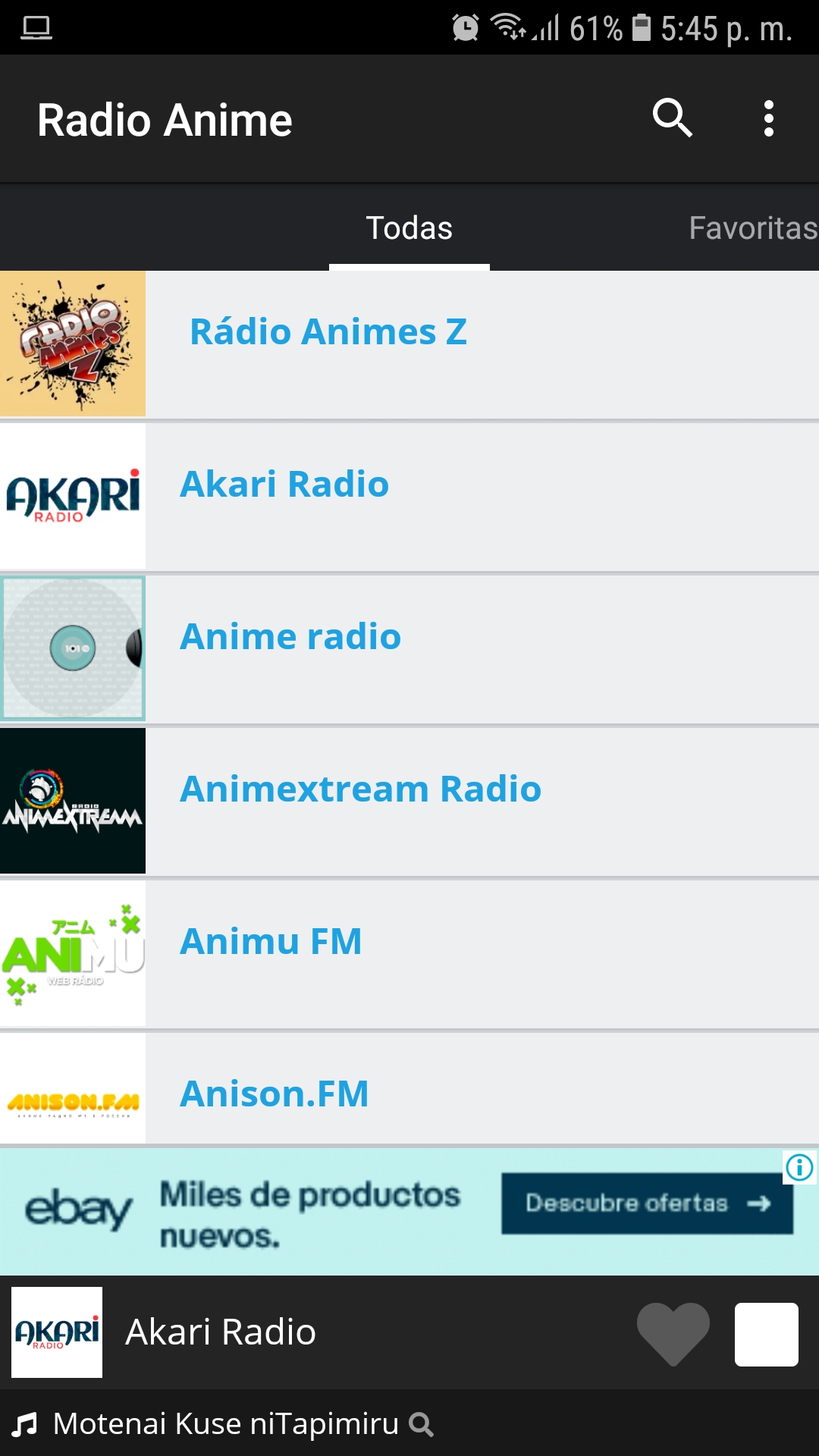This screenshot has height=1456, width=819.
Task: Switch to the Favoritas tab
Action: point(752,228)
